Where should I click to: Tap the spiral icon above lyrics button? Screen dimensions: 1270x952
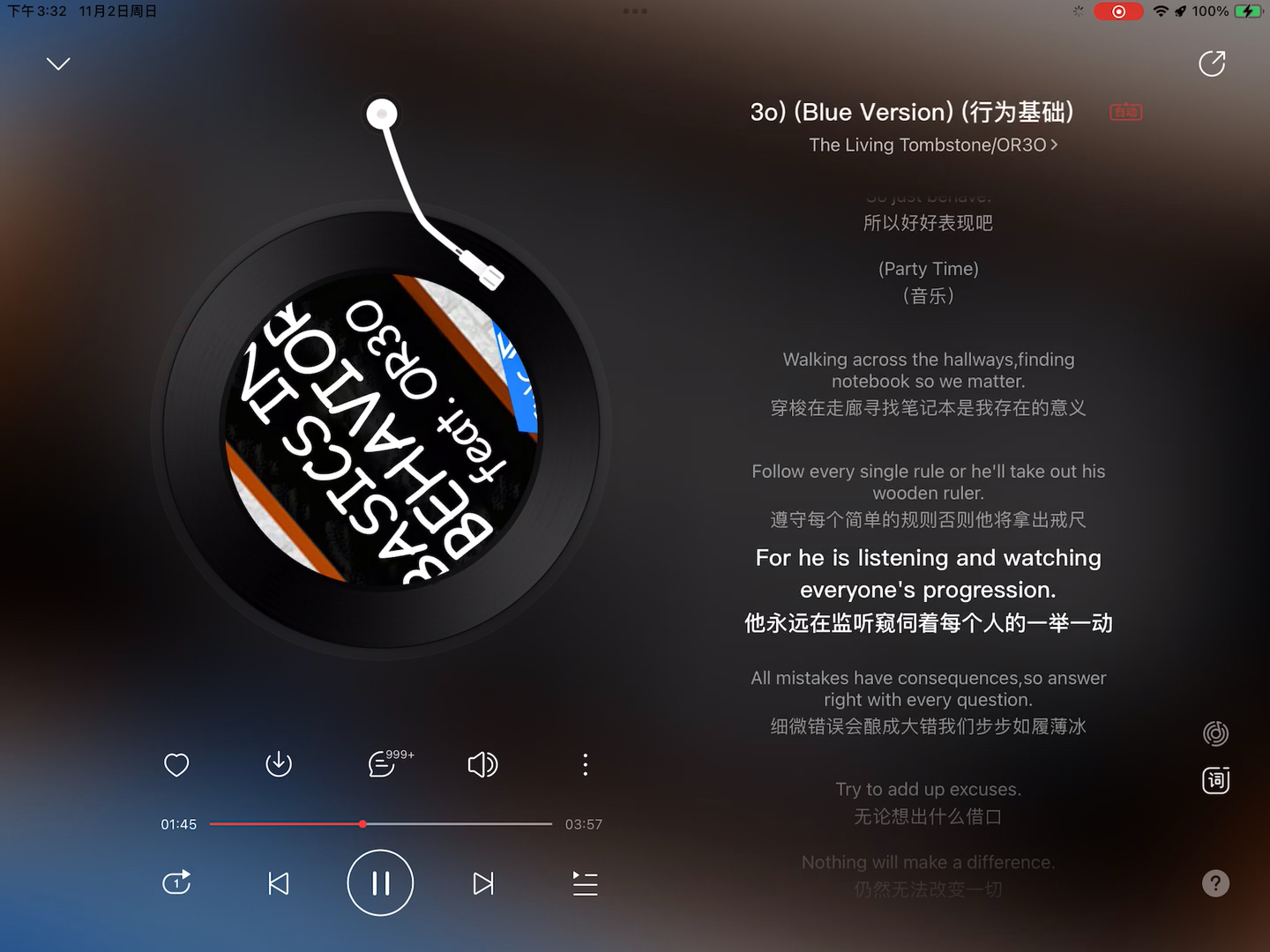pyautogui.click(x=1215, y=733)
